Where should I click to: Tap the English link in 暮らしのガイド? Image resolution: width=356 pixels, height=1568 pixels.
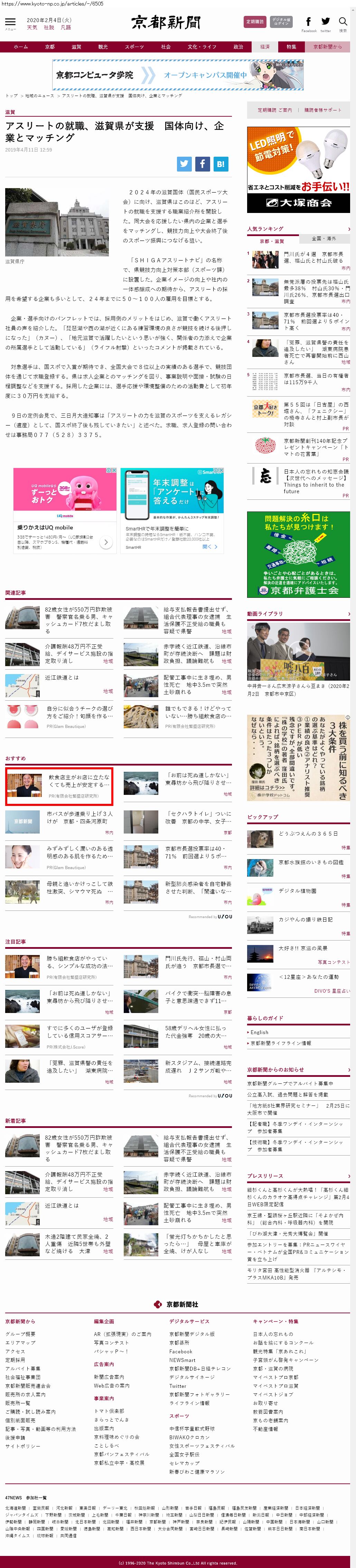pyautogui.click(x=259, y=1032)
